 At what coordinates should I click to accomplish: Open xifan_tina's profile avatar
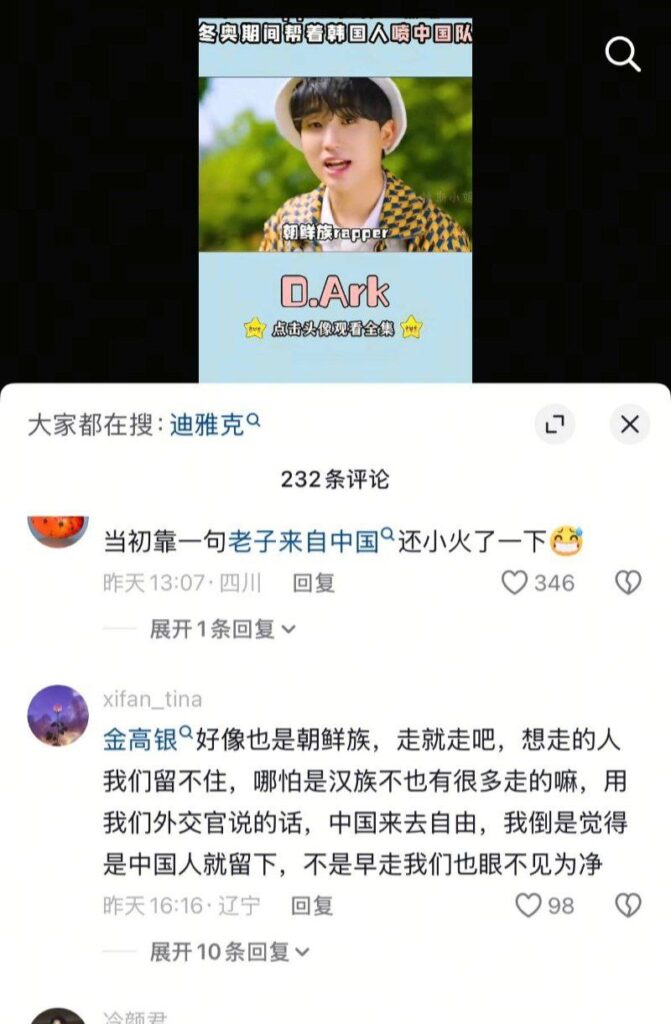[x=57, y=715]
